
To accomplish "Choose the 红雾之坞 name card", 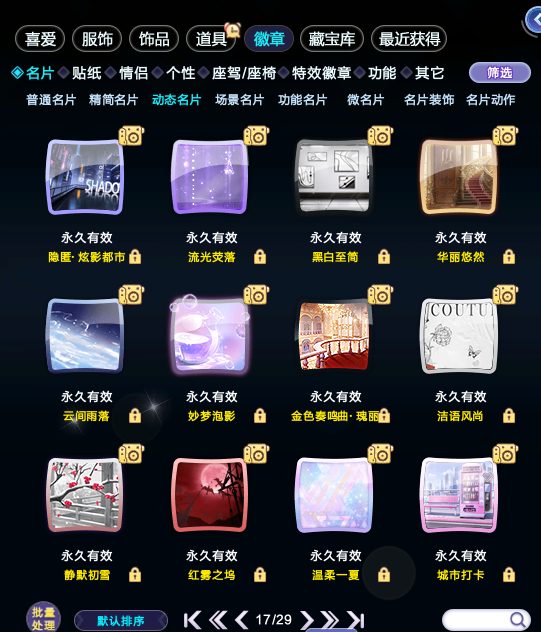I will [210, 495].
